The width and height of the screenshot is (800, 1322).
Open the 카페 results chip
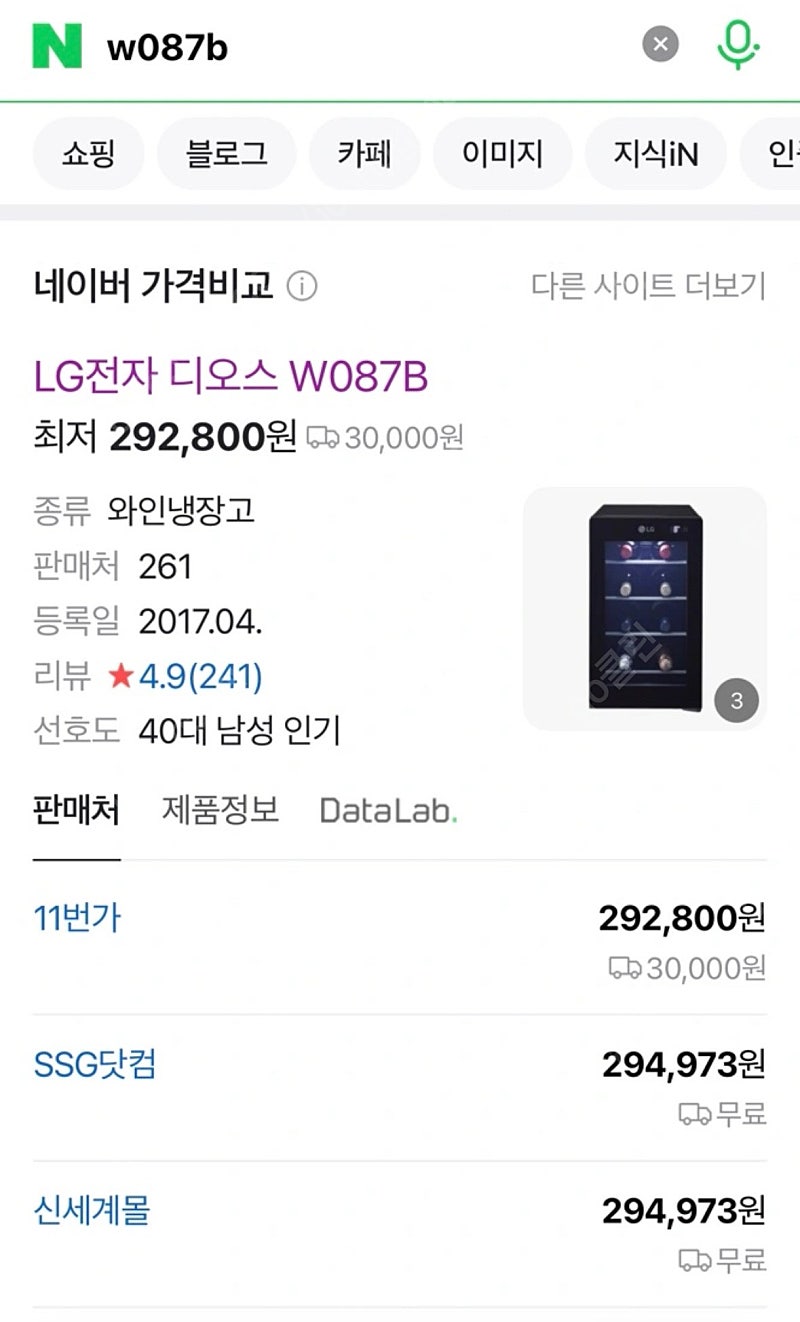tap(364, 153)
